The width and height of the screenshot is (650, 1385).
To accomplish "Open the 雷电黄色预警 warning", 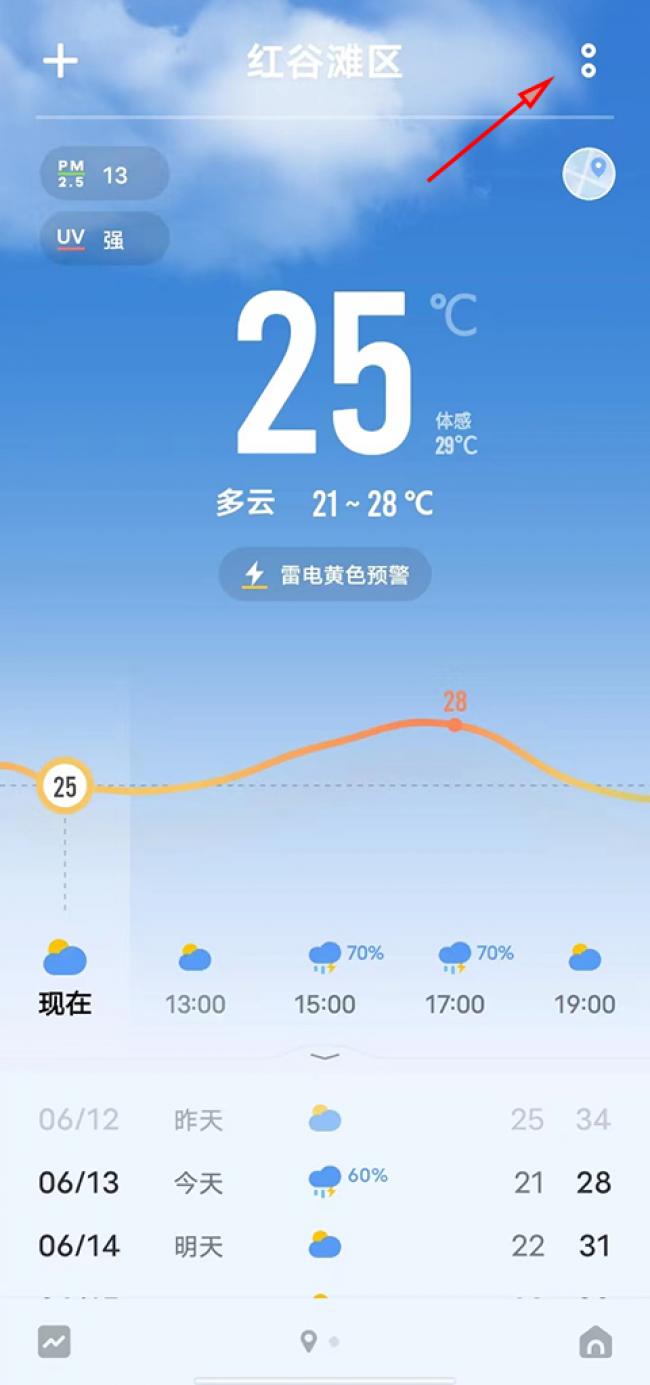I will [325, 575].
